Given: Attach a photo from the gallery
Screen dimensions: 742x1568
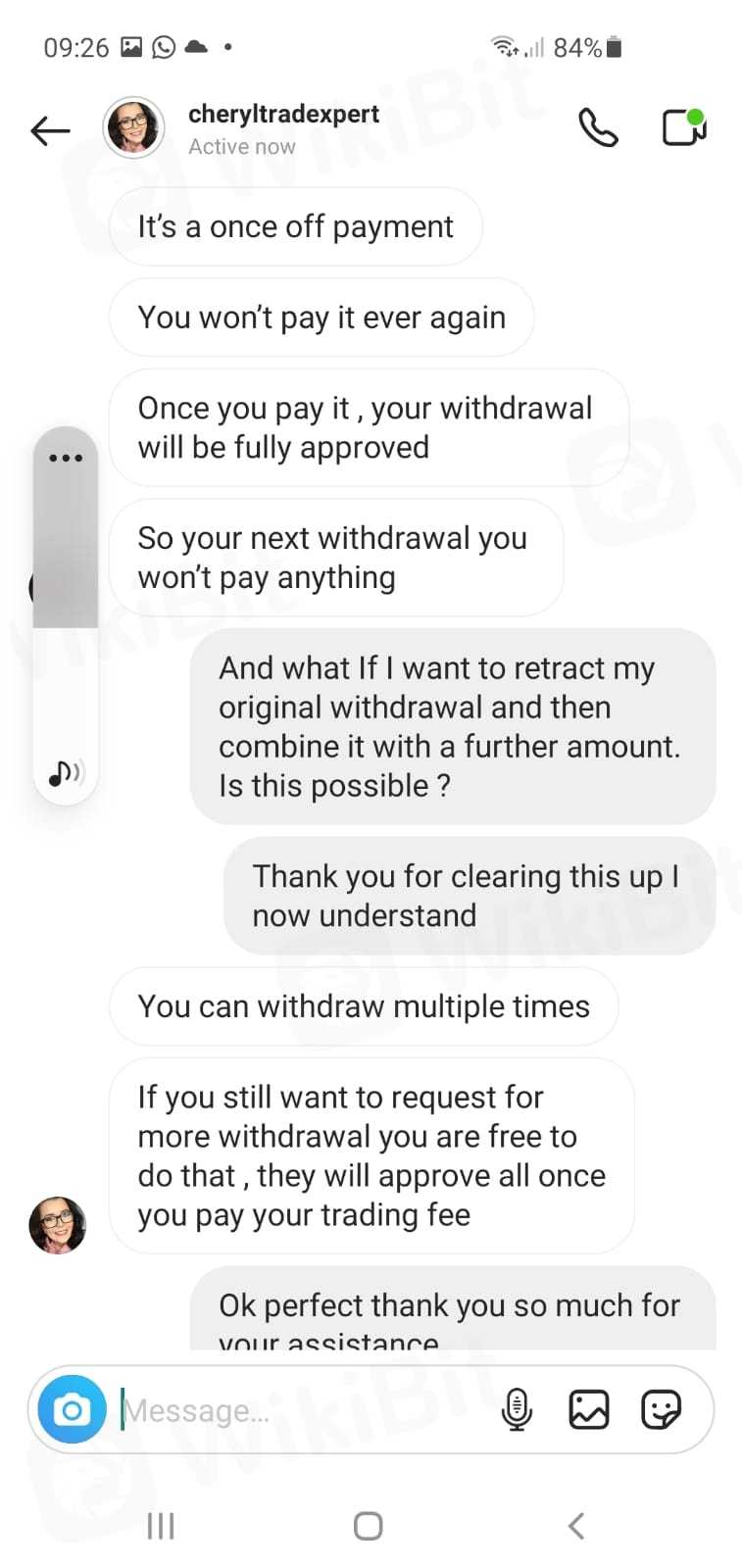Looking at the screenshot, I should [589, 1410].
